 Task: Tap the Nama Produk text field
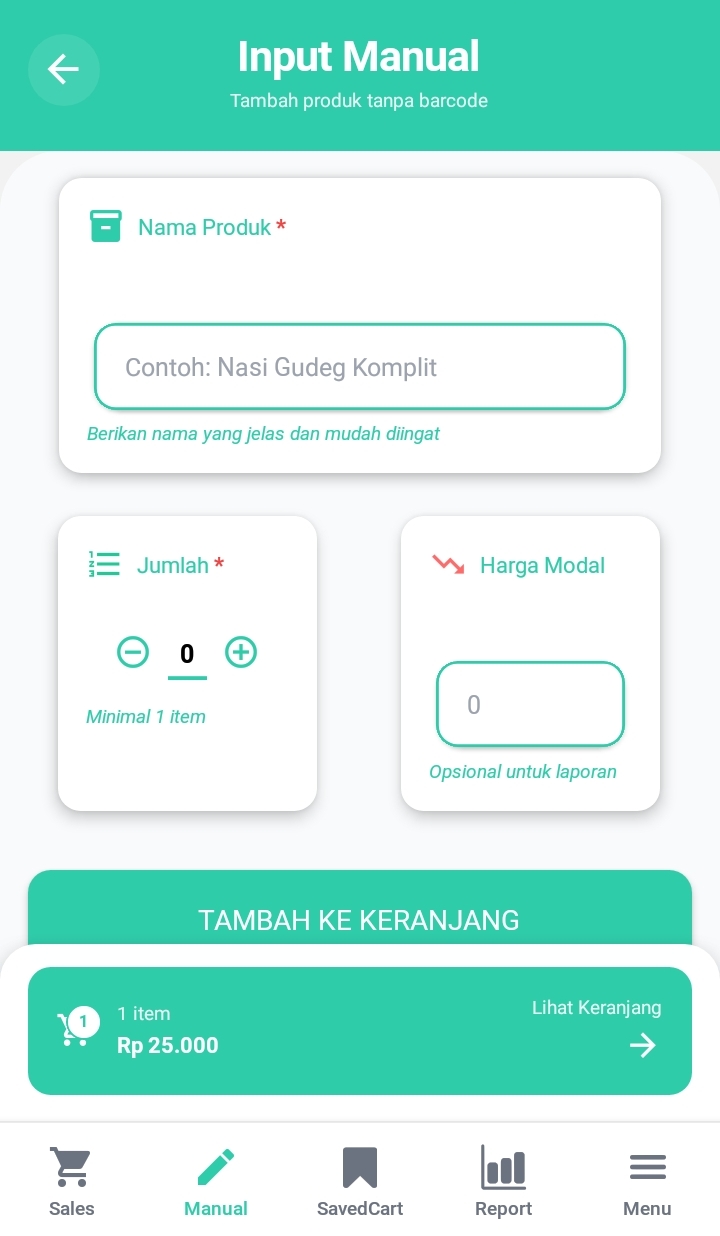360,367
